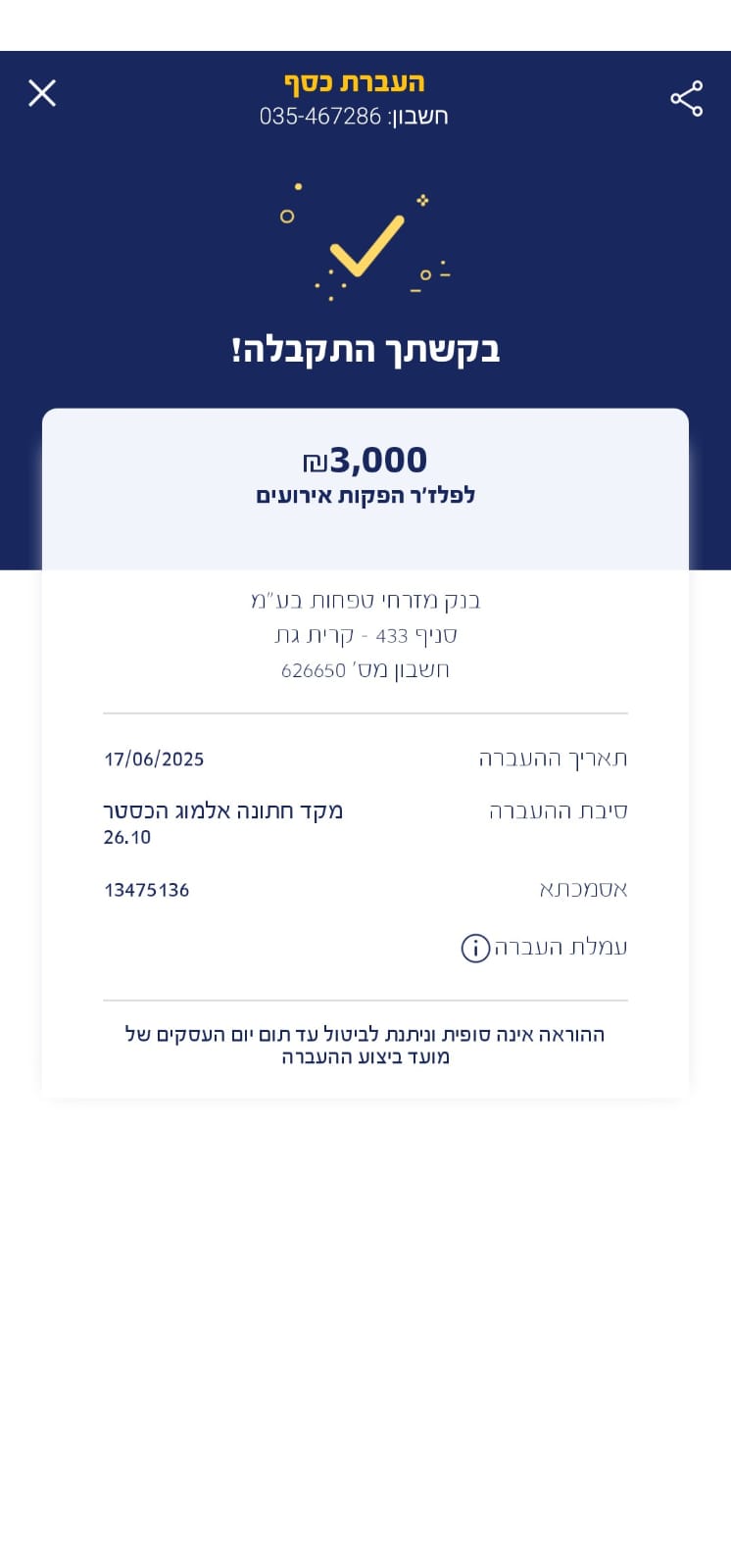The width and height of the screenshot is (731, 1568).
Task: Open the transfer fee info icon
Action: click(475, 948)
